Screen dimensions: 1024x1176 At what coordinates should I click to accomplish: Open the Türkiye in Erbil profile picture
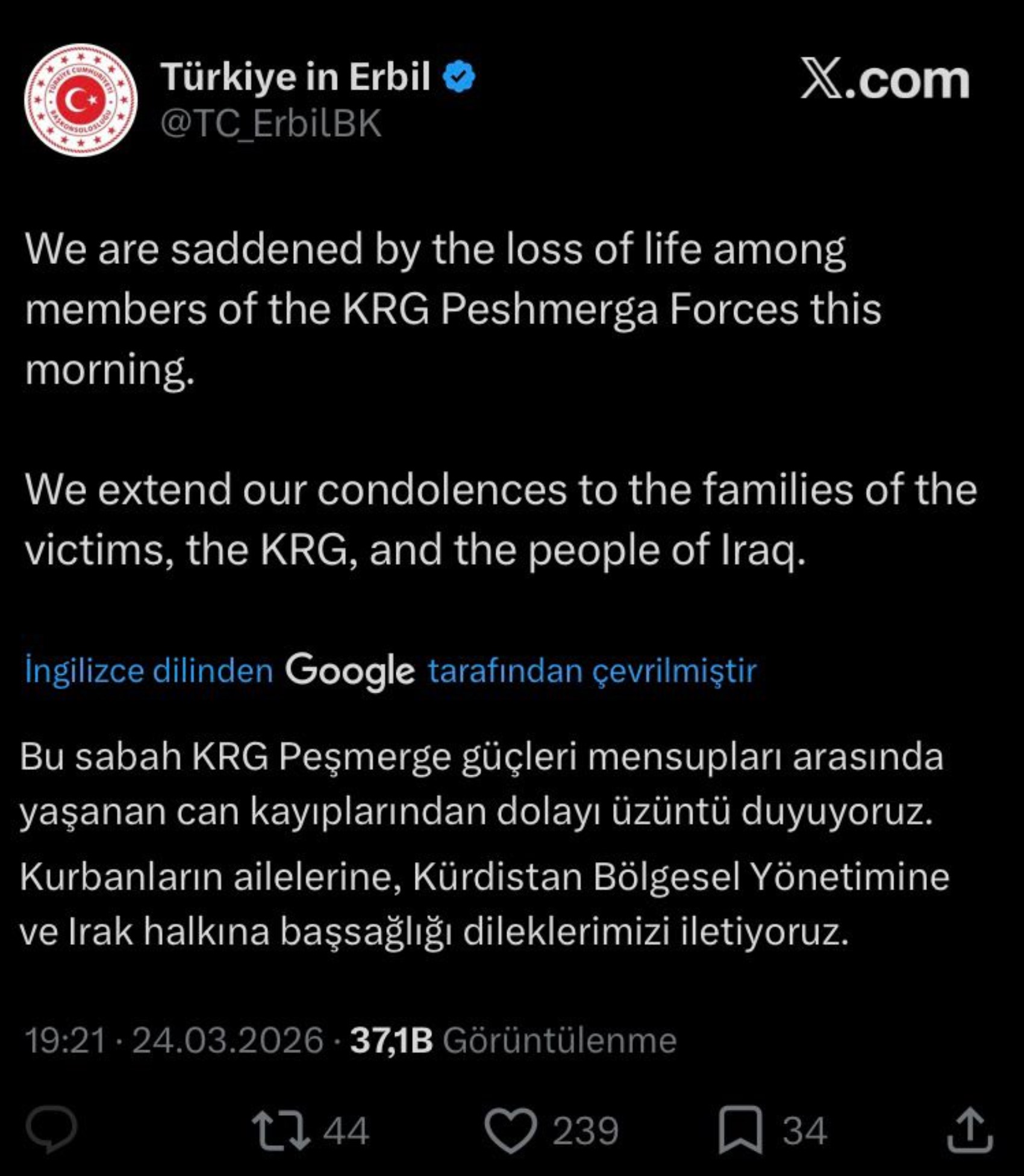81,100
